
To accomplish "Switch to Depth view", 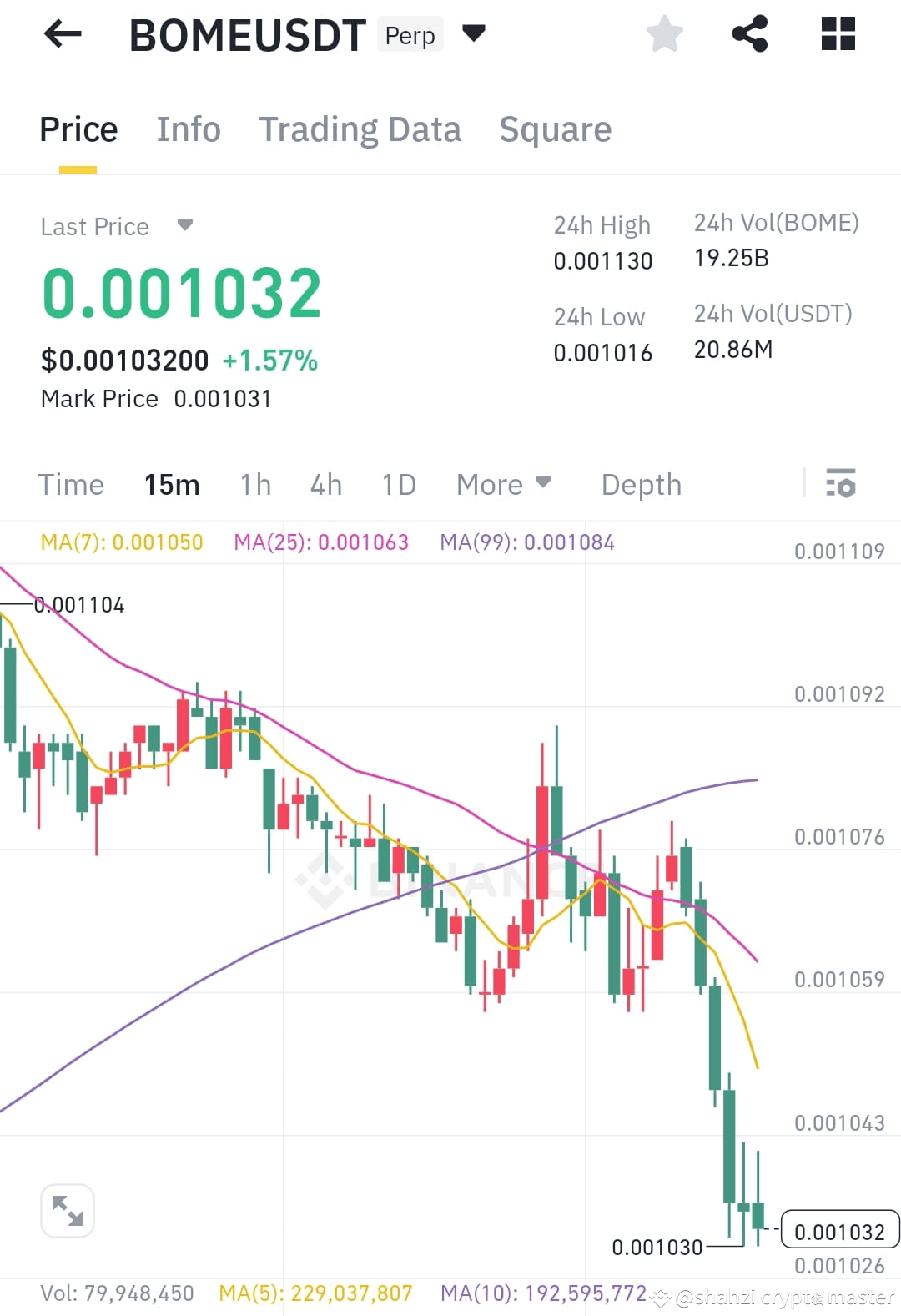I will (640, 484).
